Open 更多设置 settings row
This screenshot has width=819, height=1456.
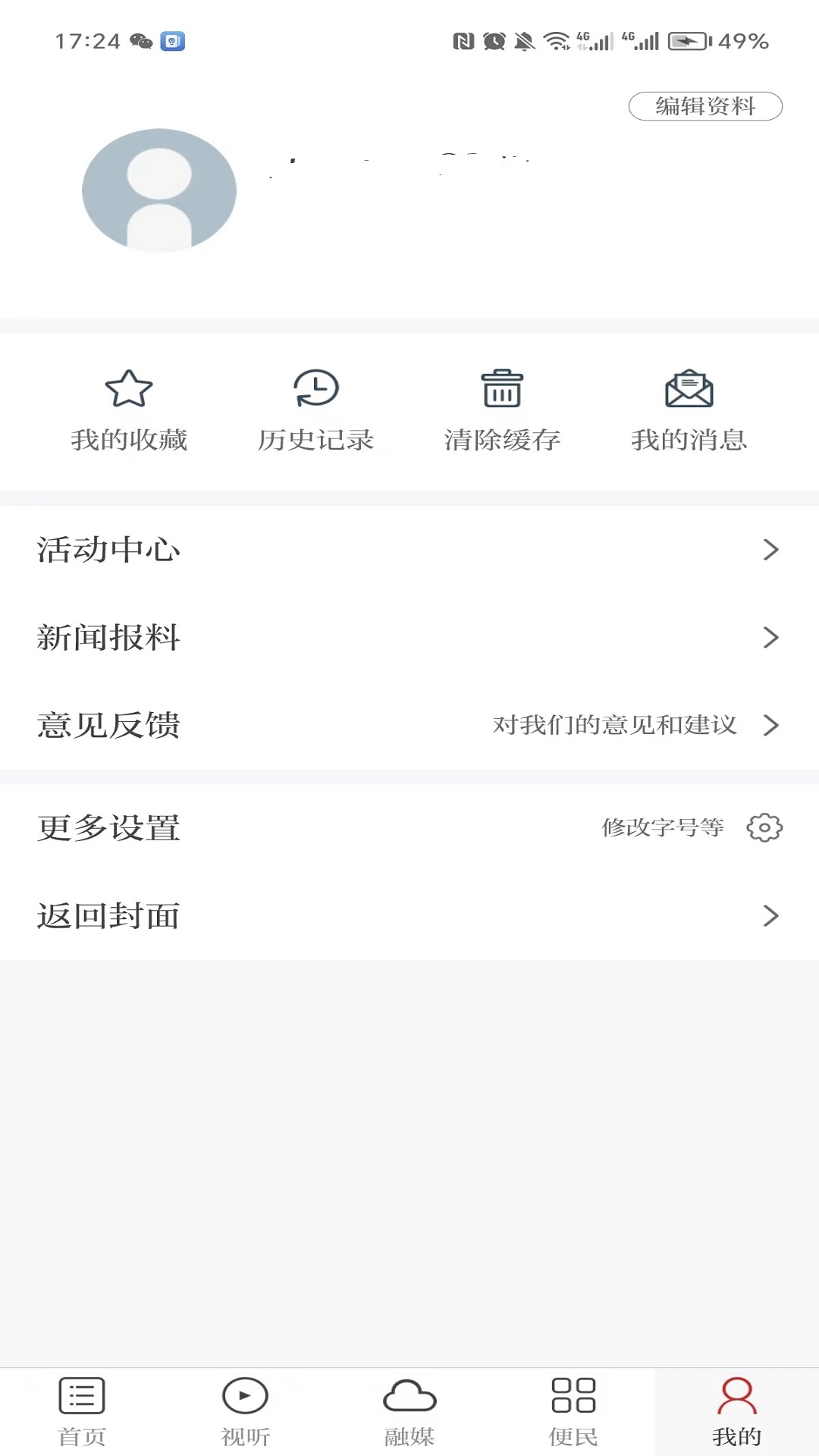pos(409,828)
